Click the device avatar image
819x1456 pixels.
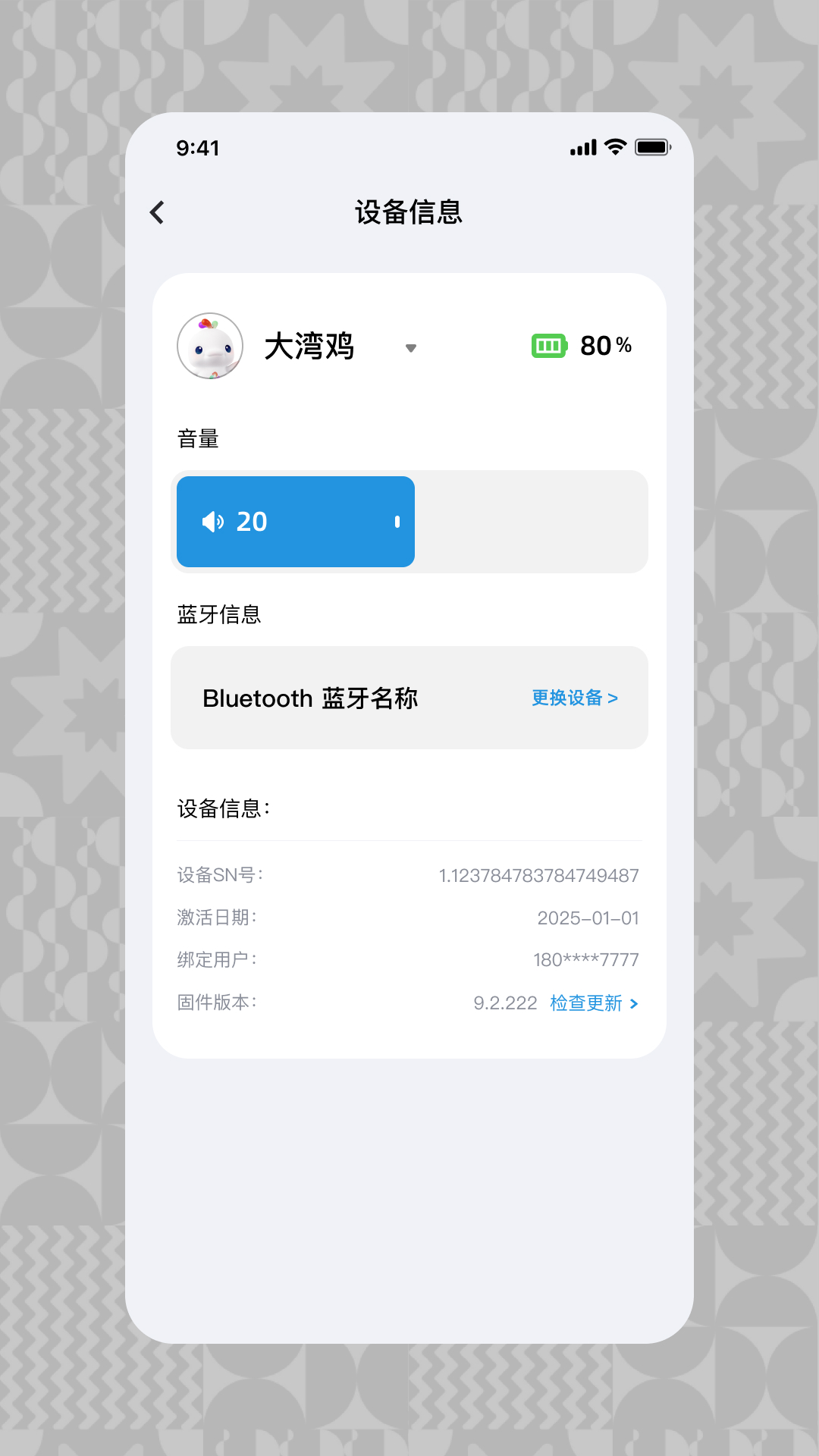point(210,346)
